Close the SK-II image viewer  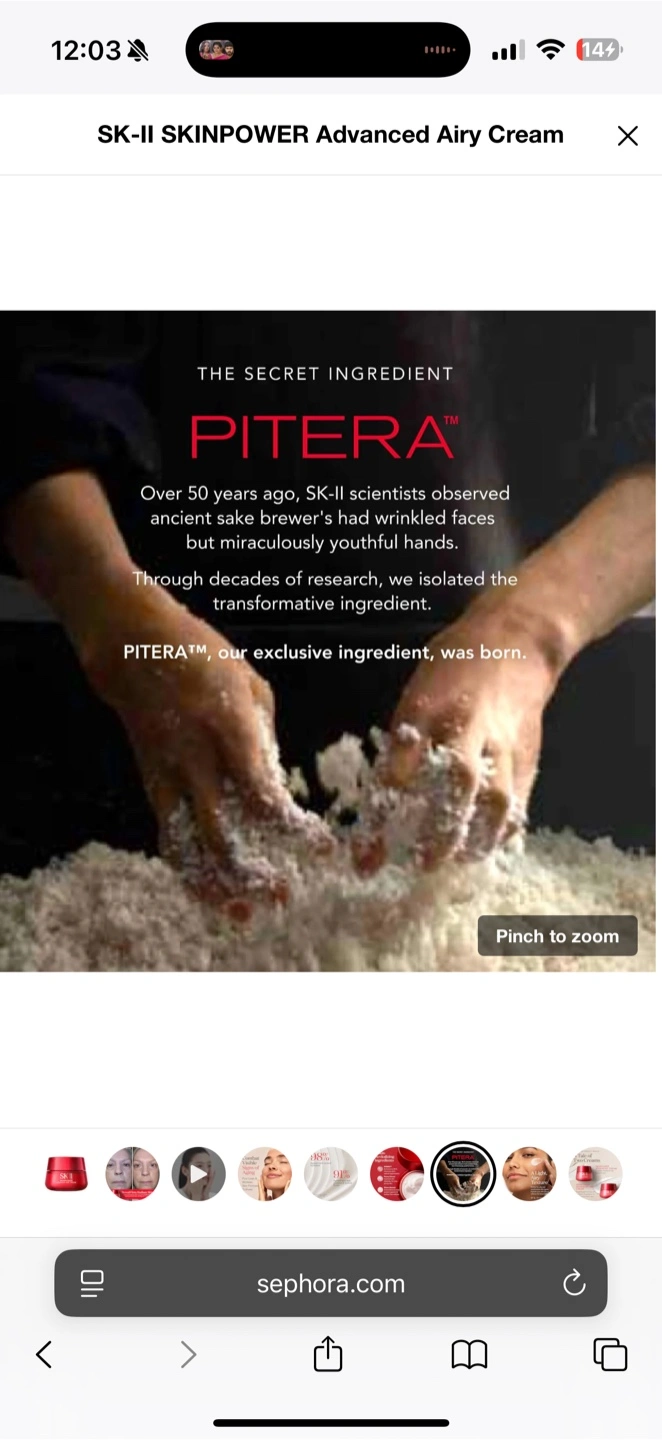(627, 136)
